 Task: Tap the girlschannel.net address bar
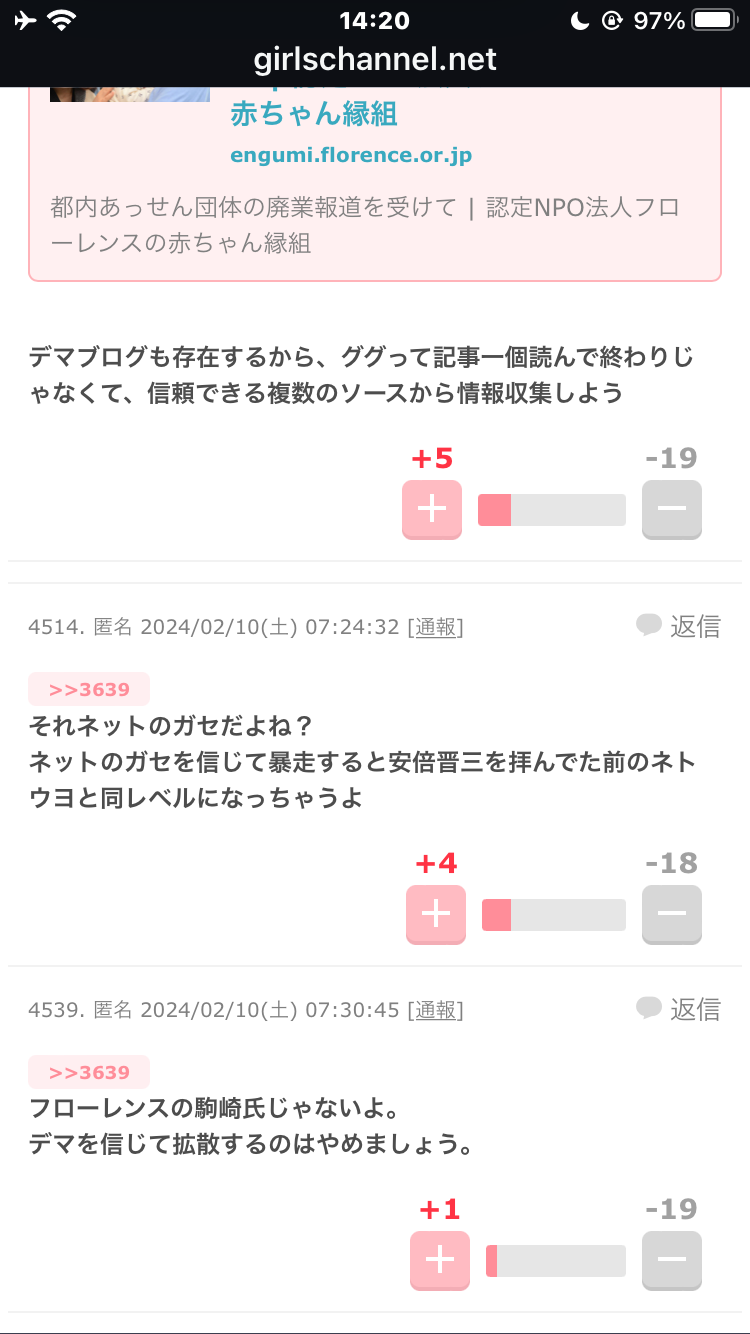(375, 60)
